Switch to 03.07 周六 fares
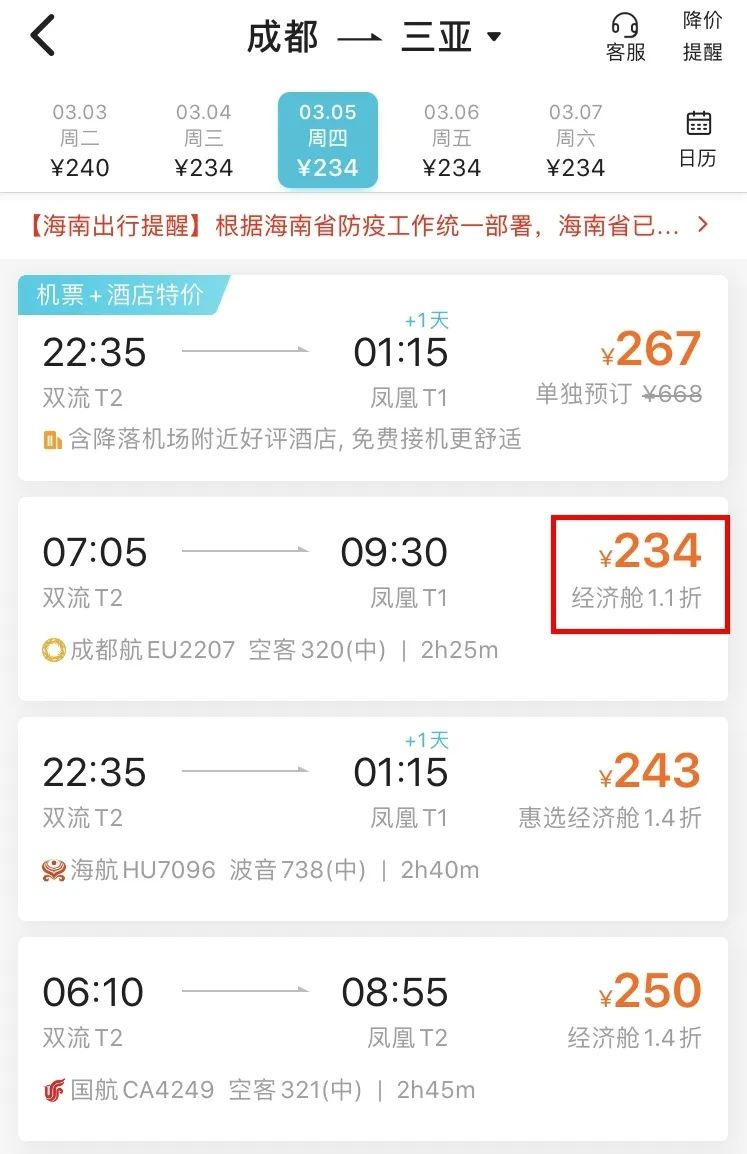Viewport: 747px width, 1154px height. tap(576, 140)
